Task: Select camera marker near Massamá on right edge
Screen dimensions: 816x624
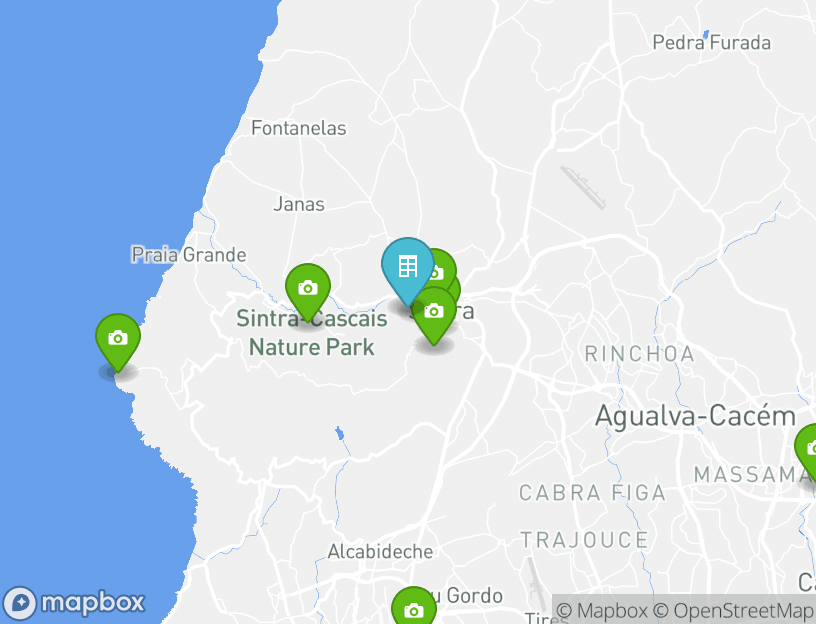Action: pos(808,449)
